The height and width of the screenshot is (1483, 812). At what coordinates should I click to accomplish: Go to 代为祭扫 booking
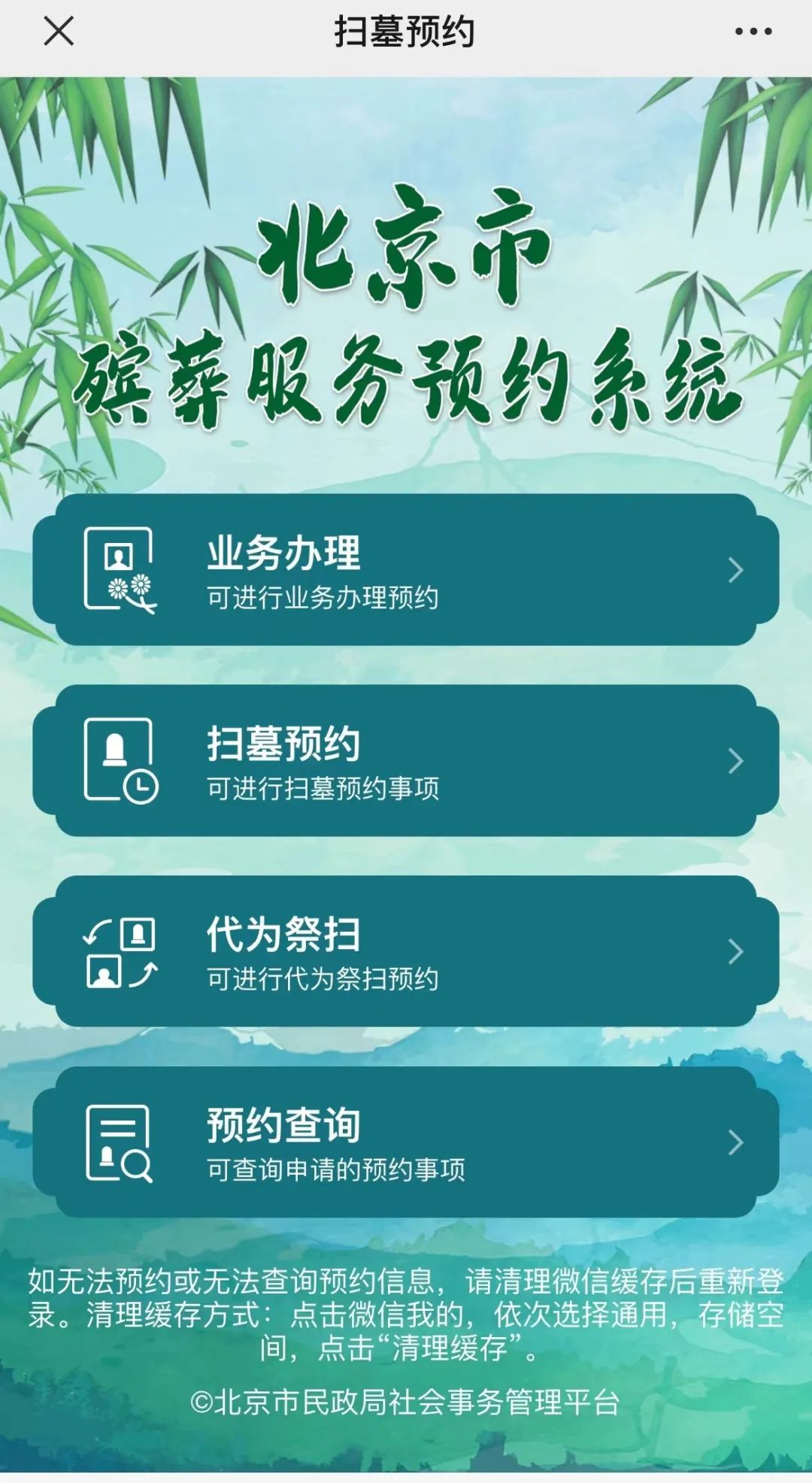point(406,951)
